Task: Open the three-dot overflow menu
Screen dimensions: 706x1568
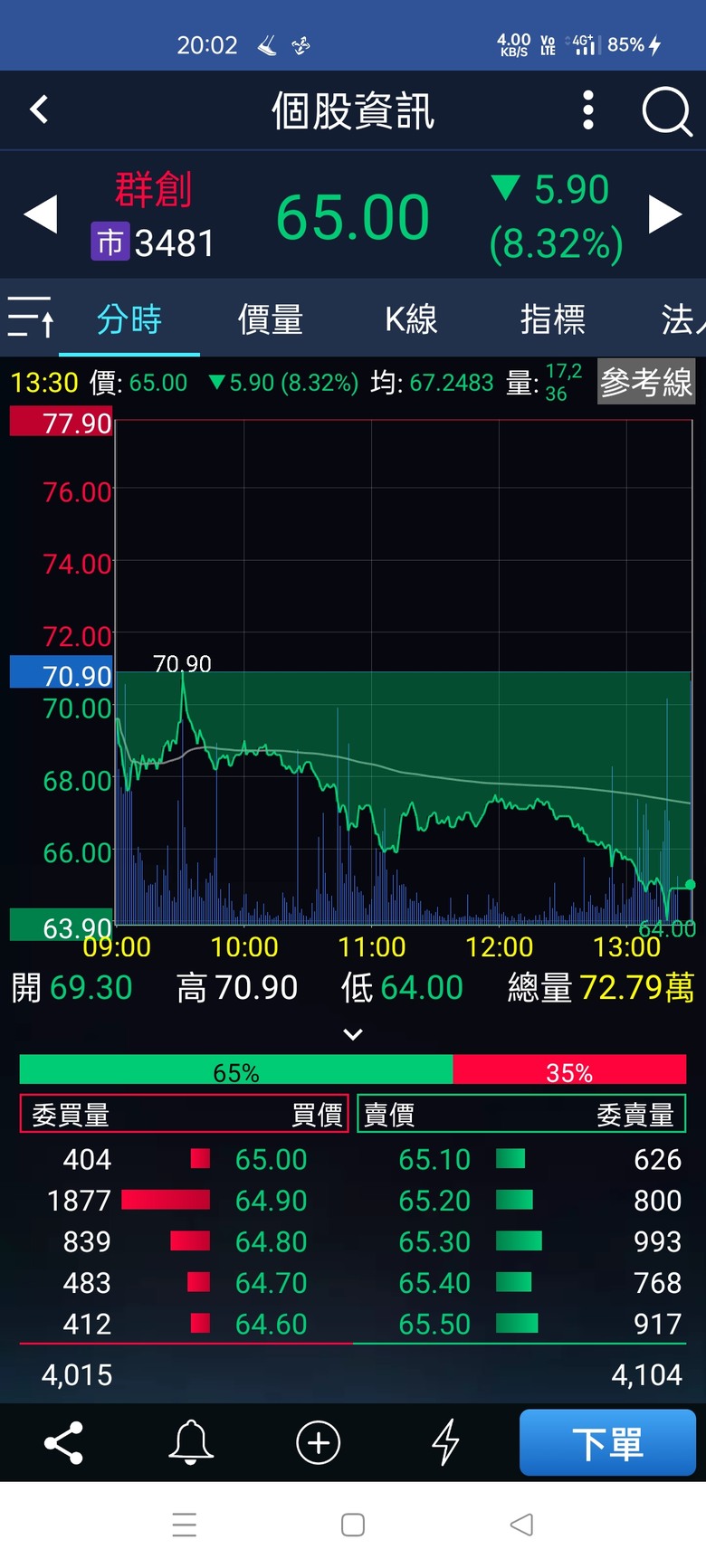Action: (588, 110)
